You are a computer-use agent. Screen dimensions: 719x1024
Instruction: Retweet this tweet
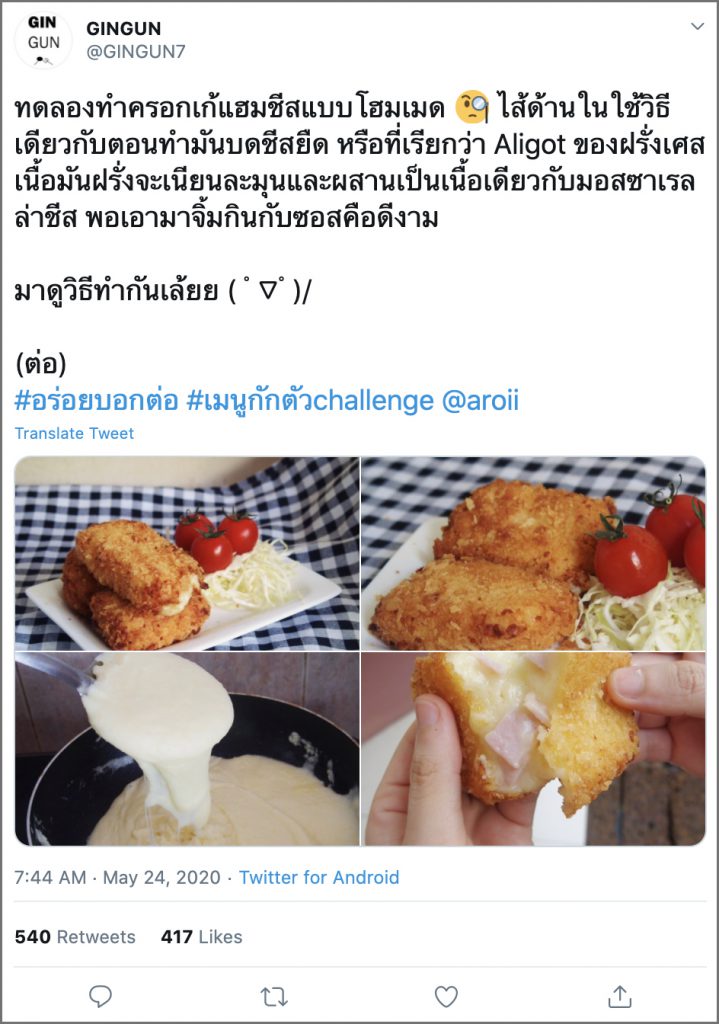click(x=273, y=996)
